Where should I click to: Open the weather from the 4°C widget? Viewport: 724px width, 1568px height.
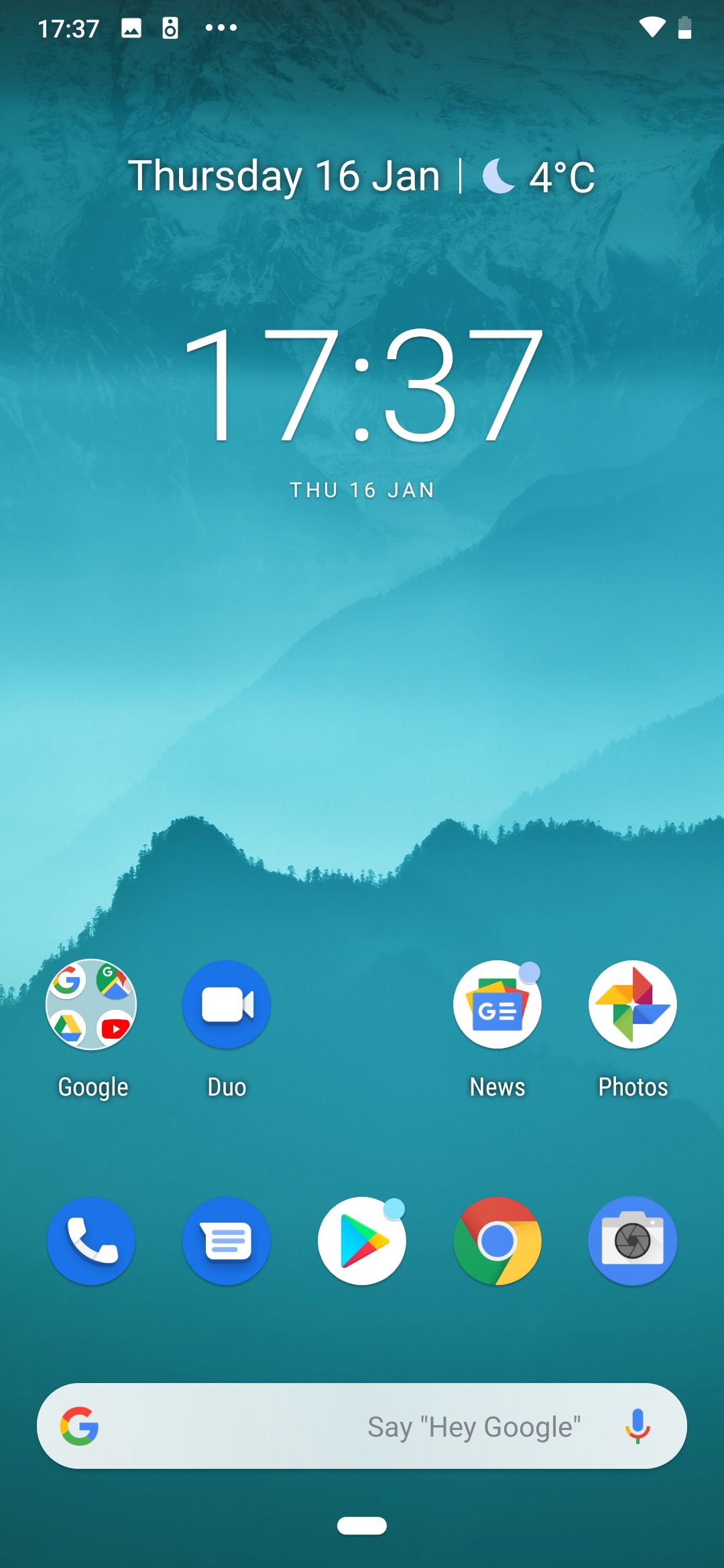click(x=538, y=176)
